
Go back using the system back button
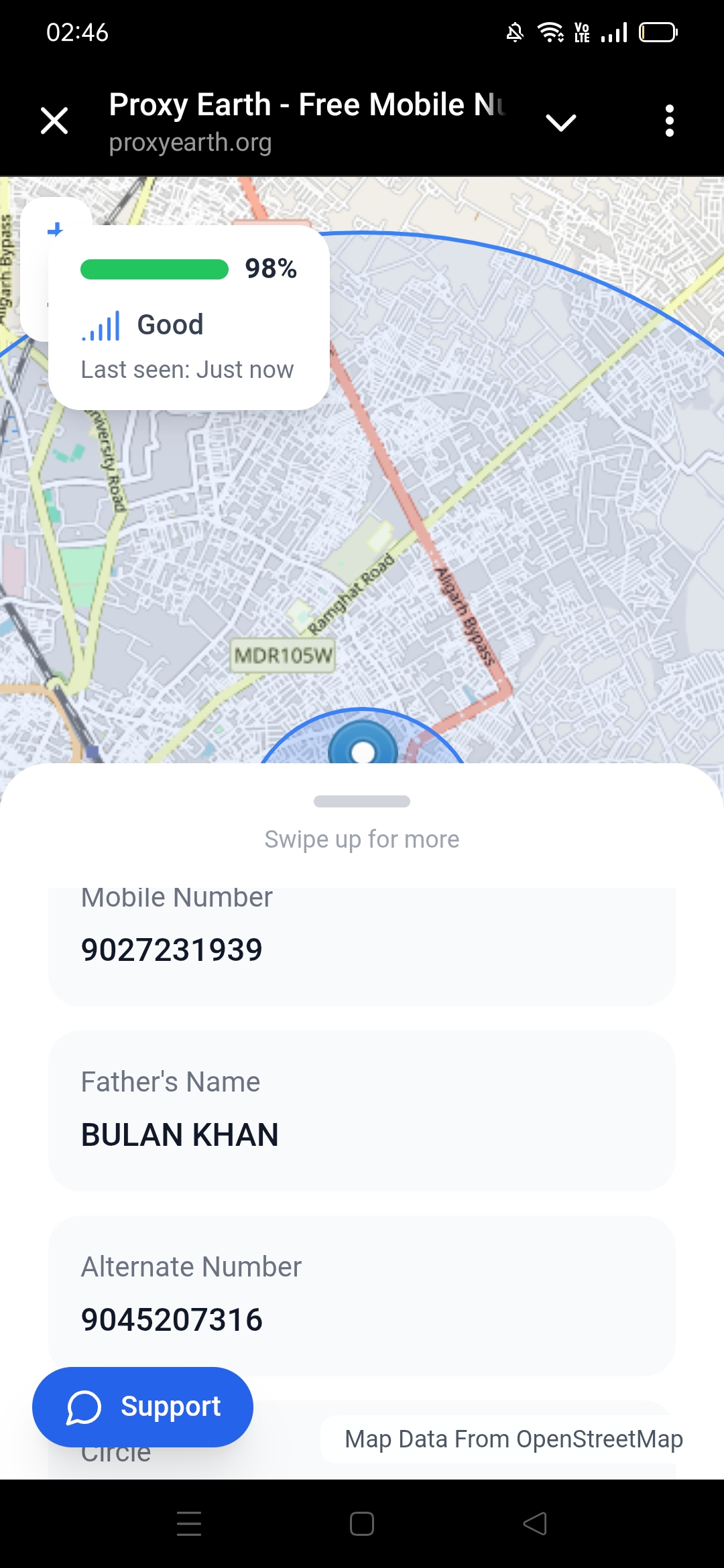click(x=535, y=1524)
